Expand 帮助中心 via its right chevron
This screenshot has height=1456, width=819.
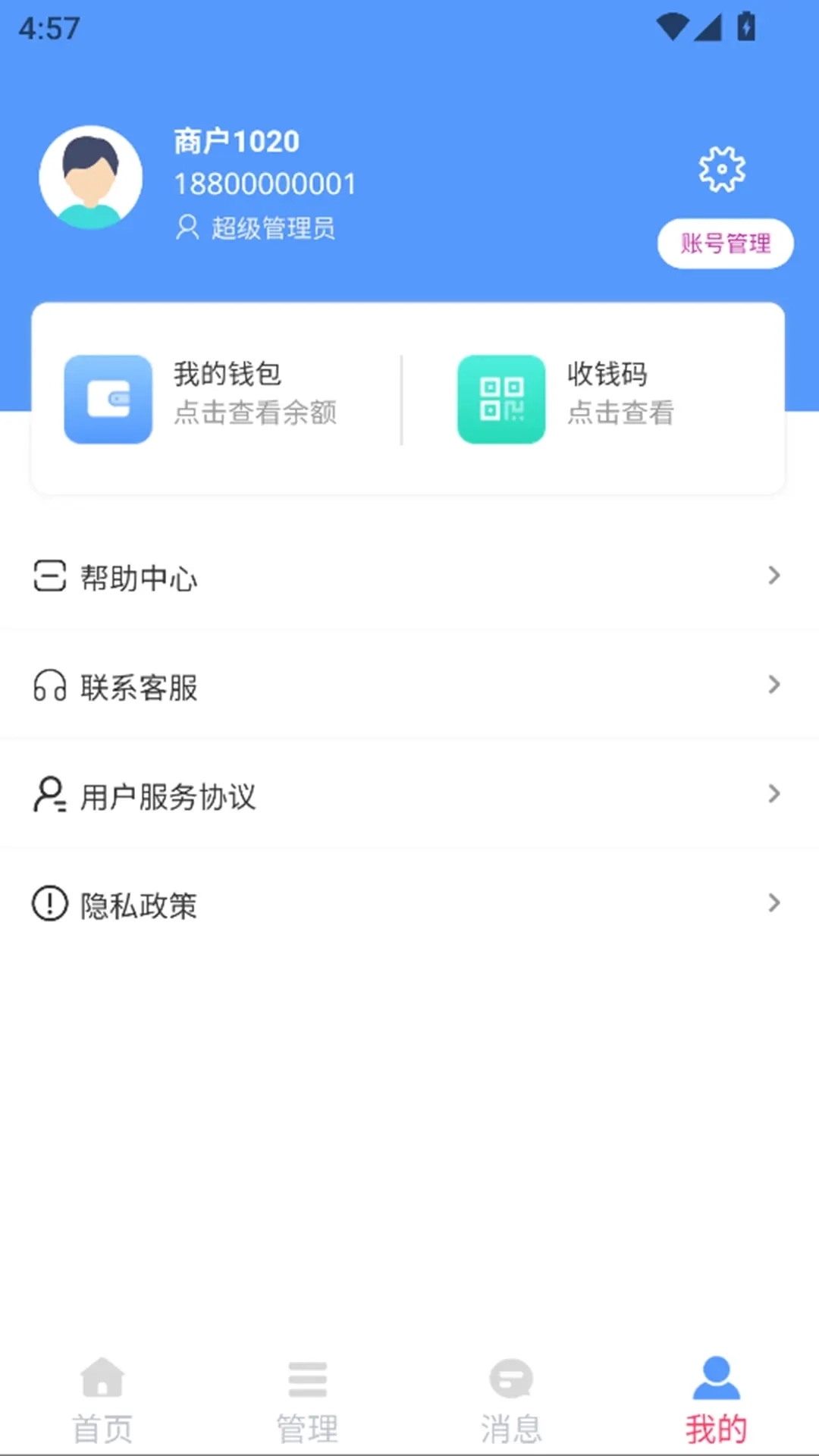(x=774, y=576)
